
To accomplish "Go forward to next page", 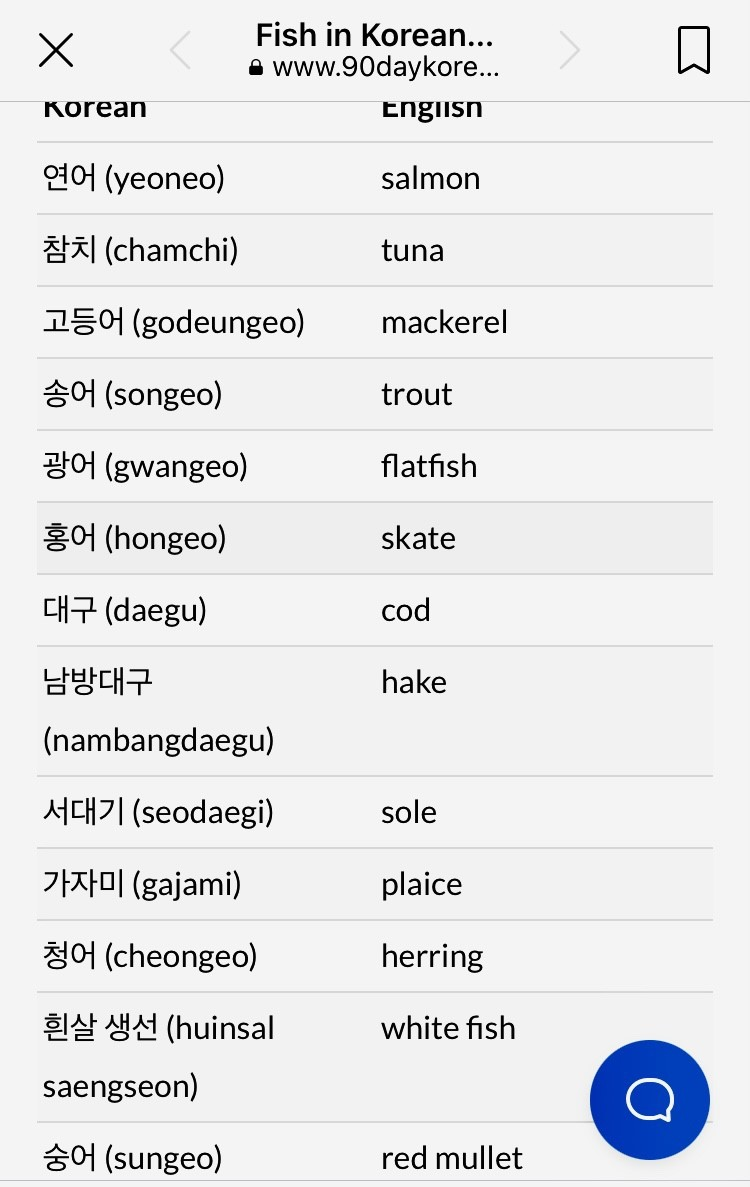I will (x=569, y=50).
